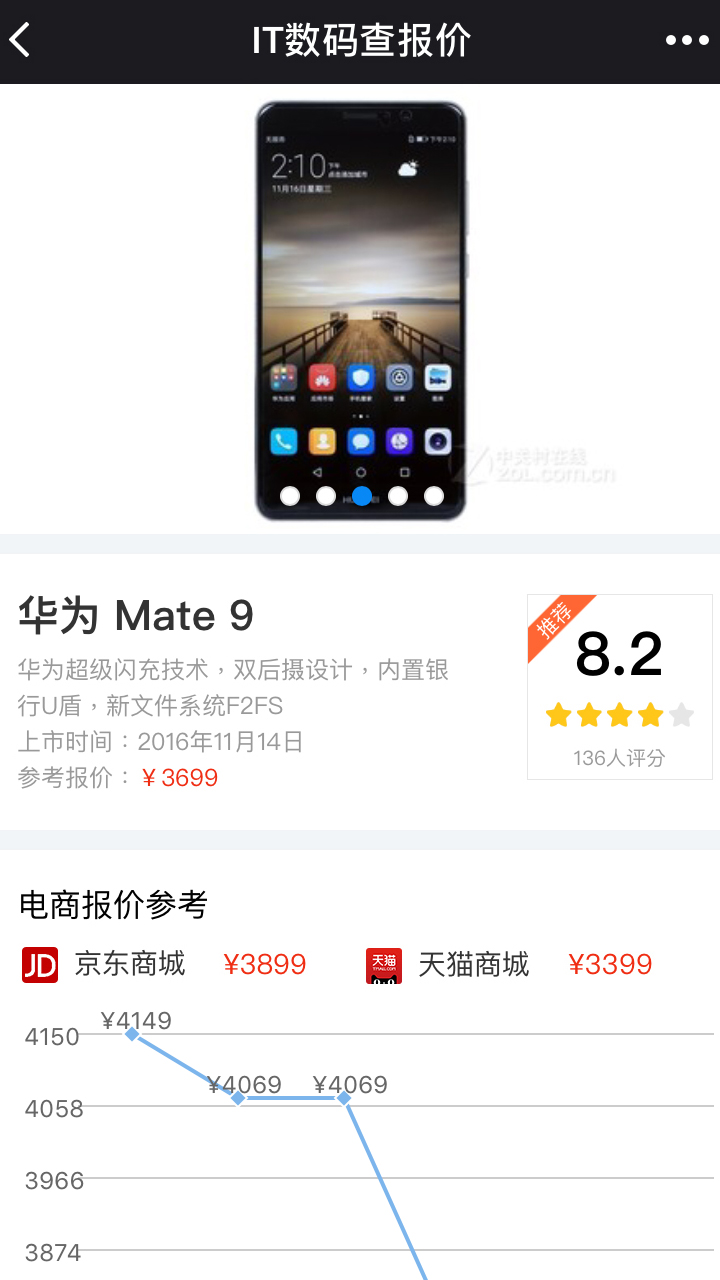Open the Huawei Mate 9 product image
Image resolution: width=720 pixels, height=1280 pixels.
360,300
